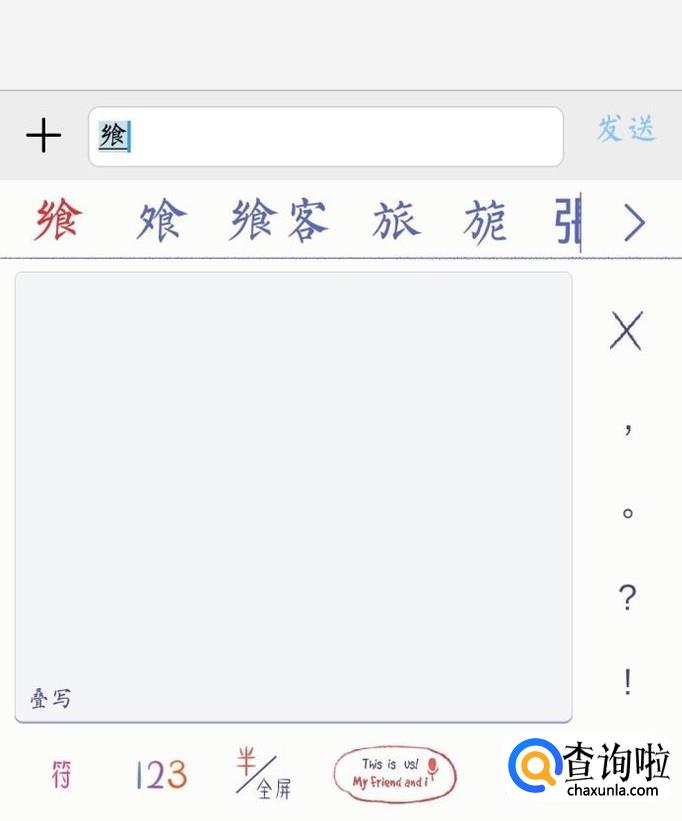The width and height of the screenshot is (682, 821).
Task: Insert an exclamation mark
Action: pyautogui.click(x=627, y=682)
